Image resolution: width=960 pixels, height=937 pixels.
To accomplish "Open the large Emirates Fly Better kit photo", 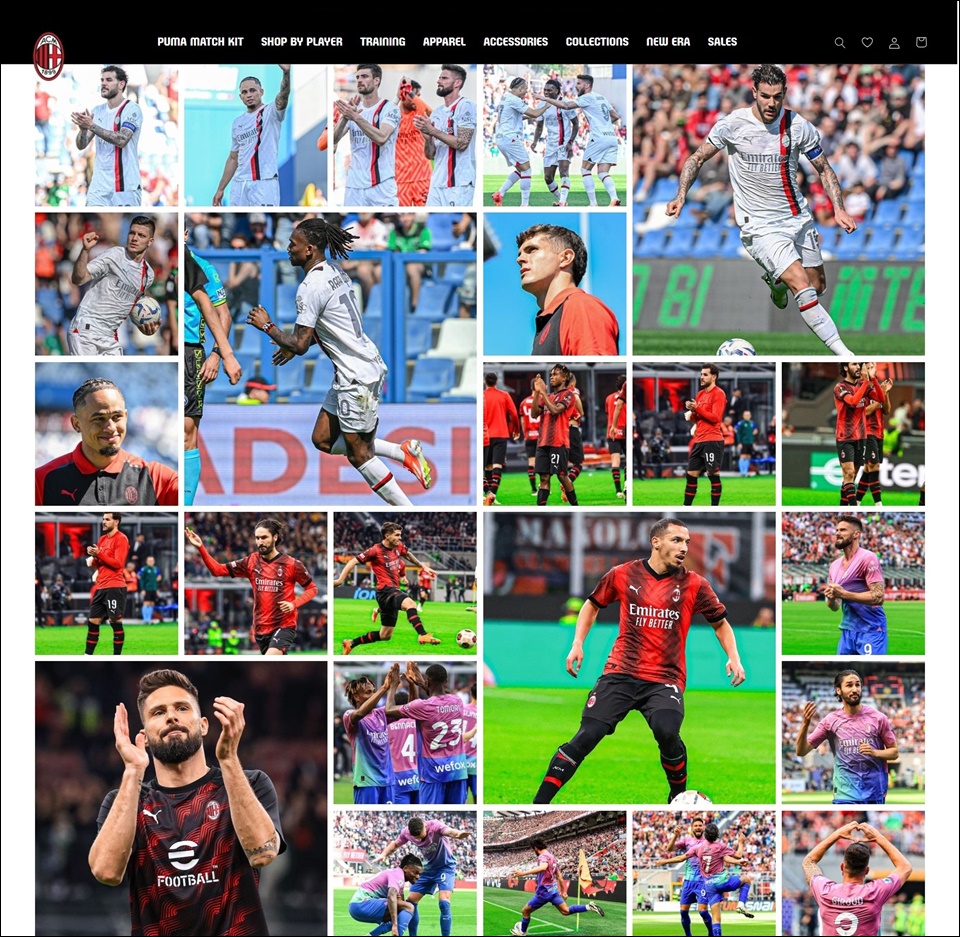I will tap(629, 658).
